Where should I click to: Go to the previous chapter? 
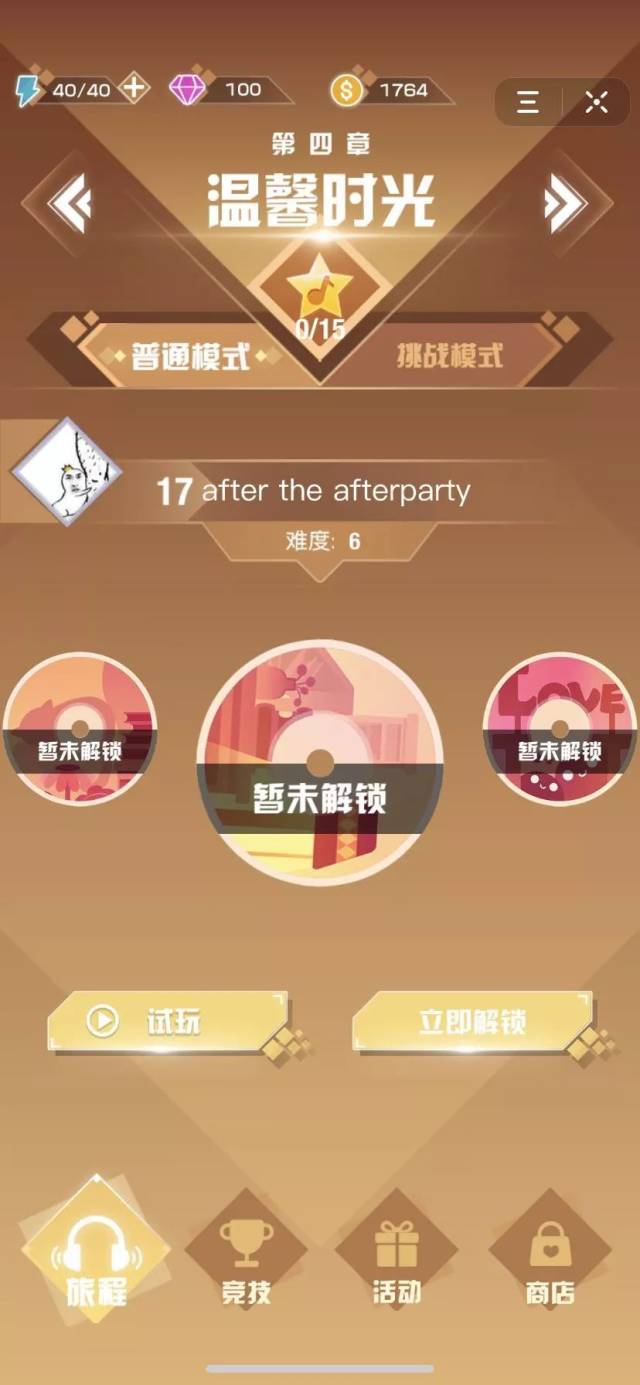[70, 204]
